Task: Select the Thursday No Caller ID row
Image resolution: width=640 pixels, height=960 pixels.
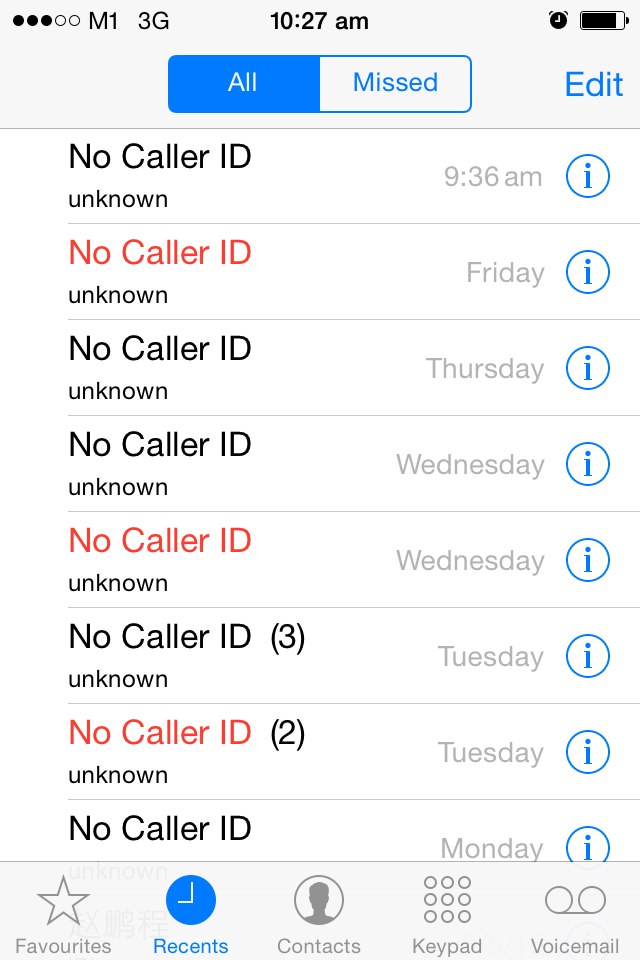Action: pyautogui.click(x=250, y=368)
